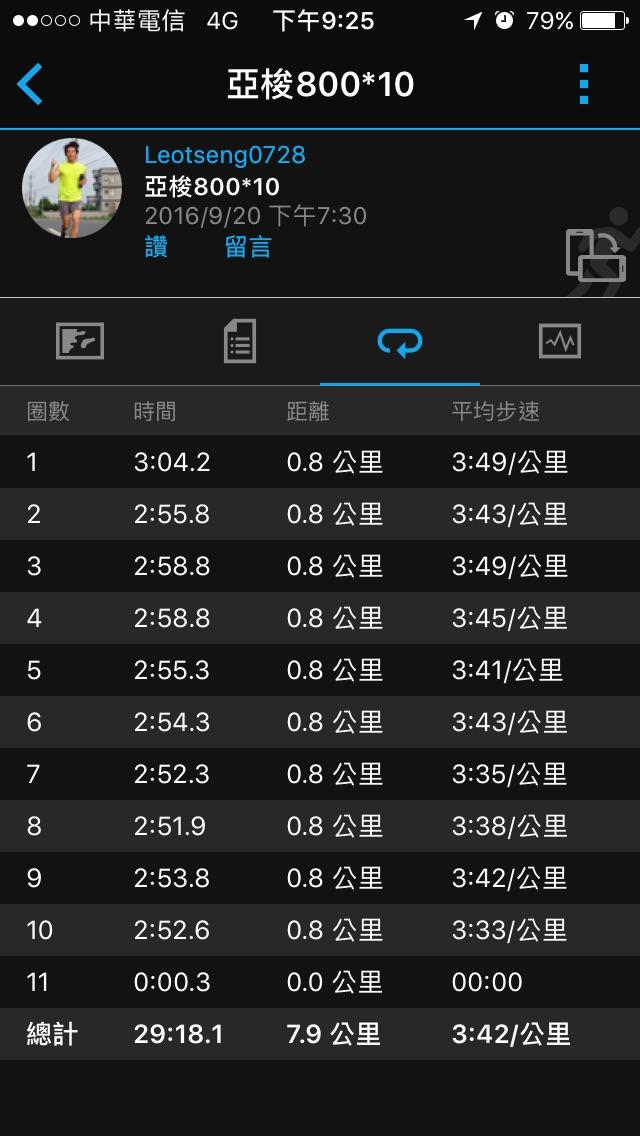Image resolution: width=640 pixels, height=1136 pixels.
Task: Go back using the top-left arrow
Action: 30,85
